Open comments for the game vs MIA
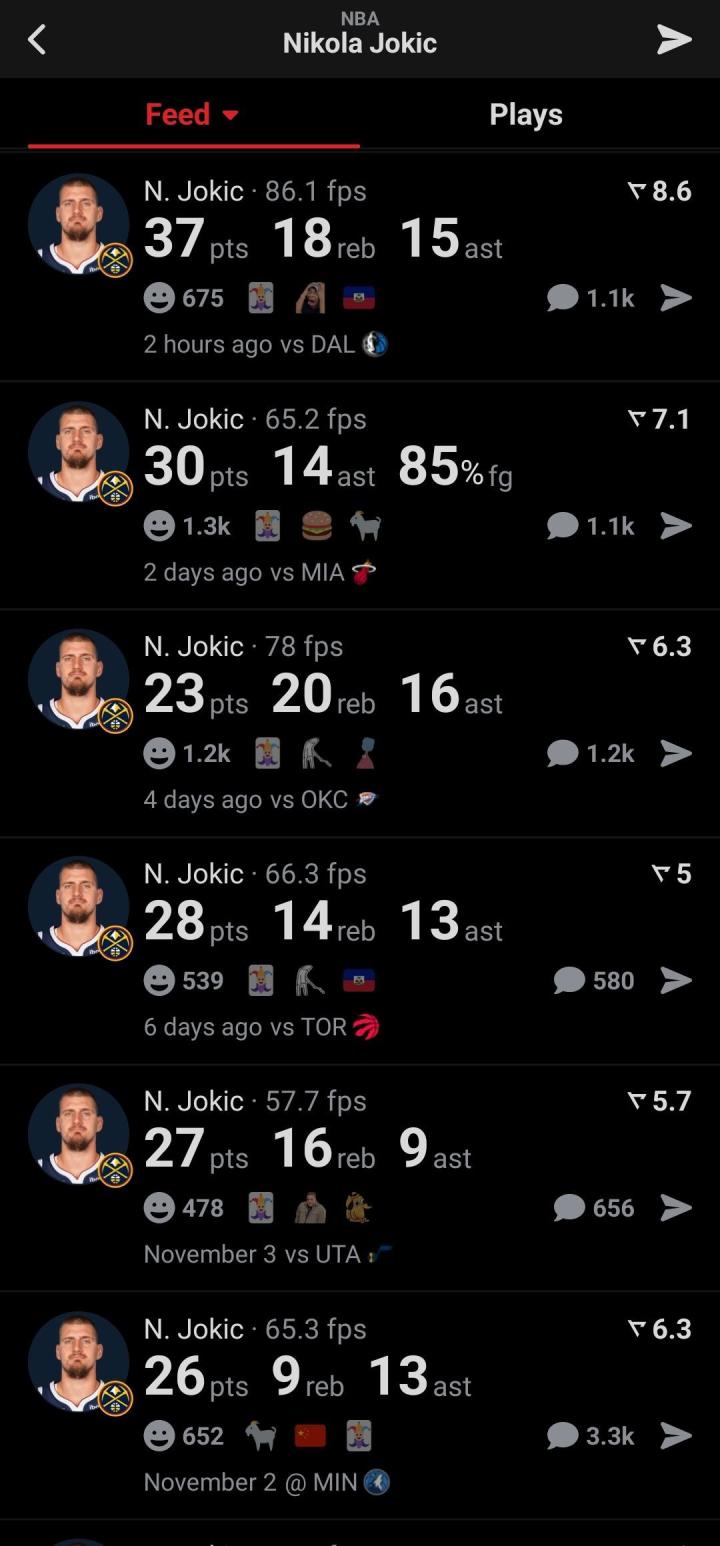Image resolution: width=720 pixels, height=1546 pixels. pyautogui.click(x=590, y=526)
